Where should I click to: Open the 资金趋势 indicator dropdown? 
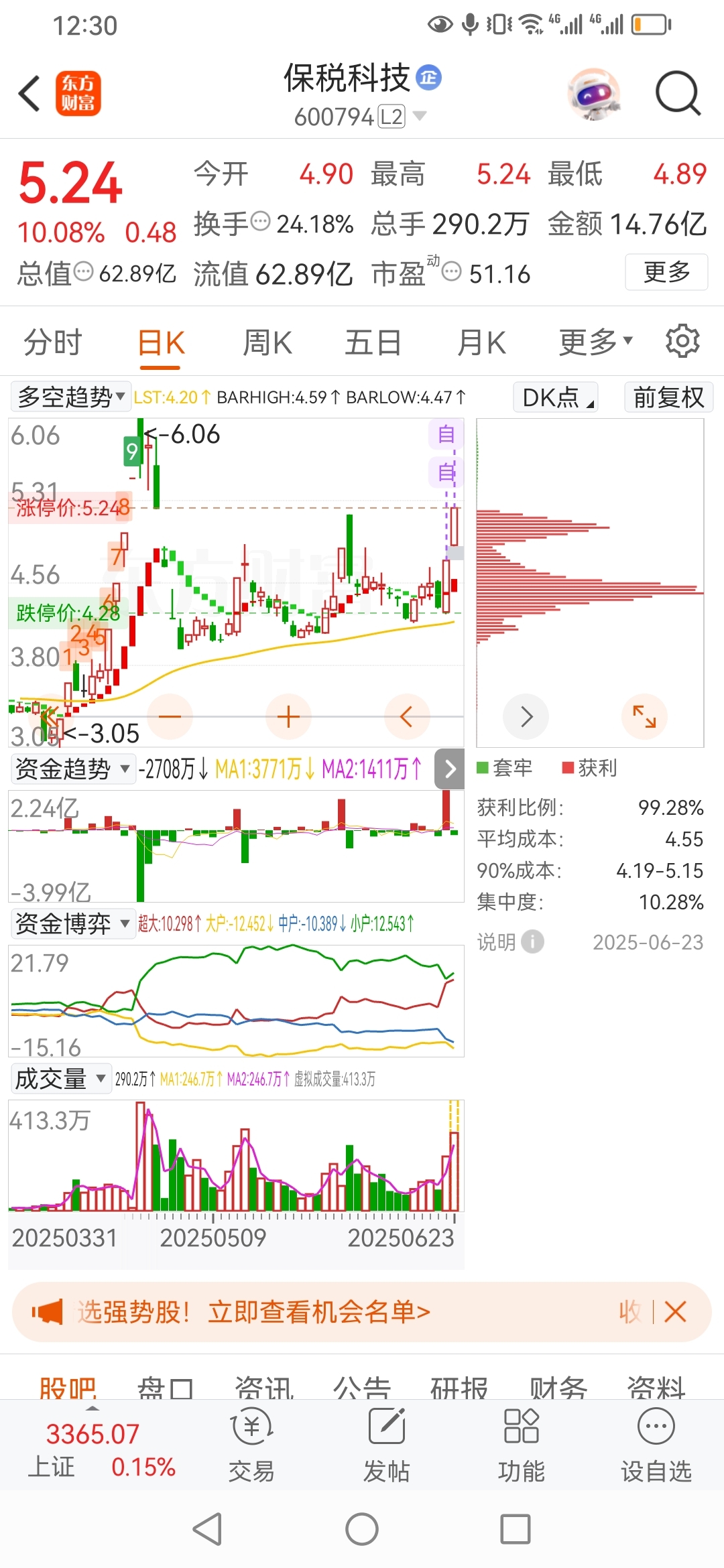(72, 769)
